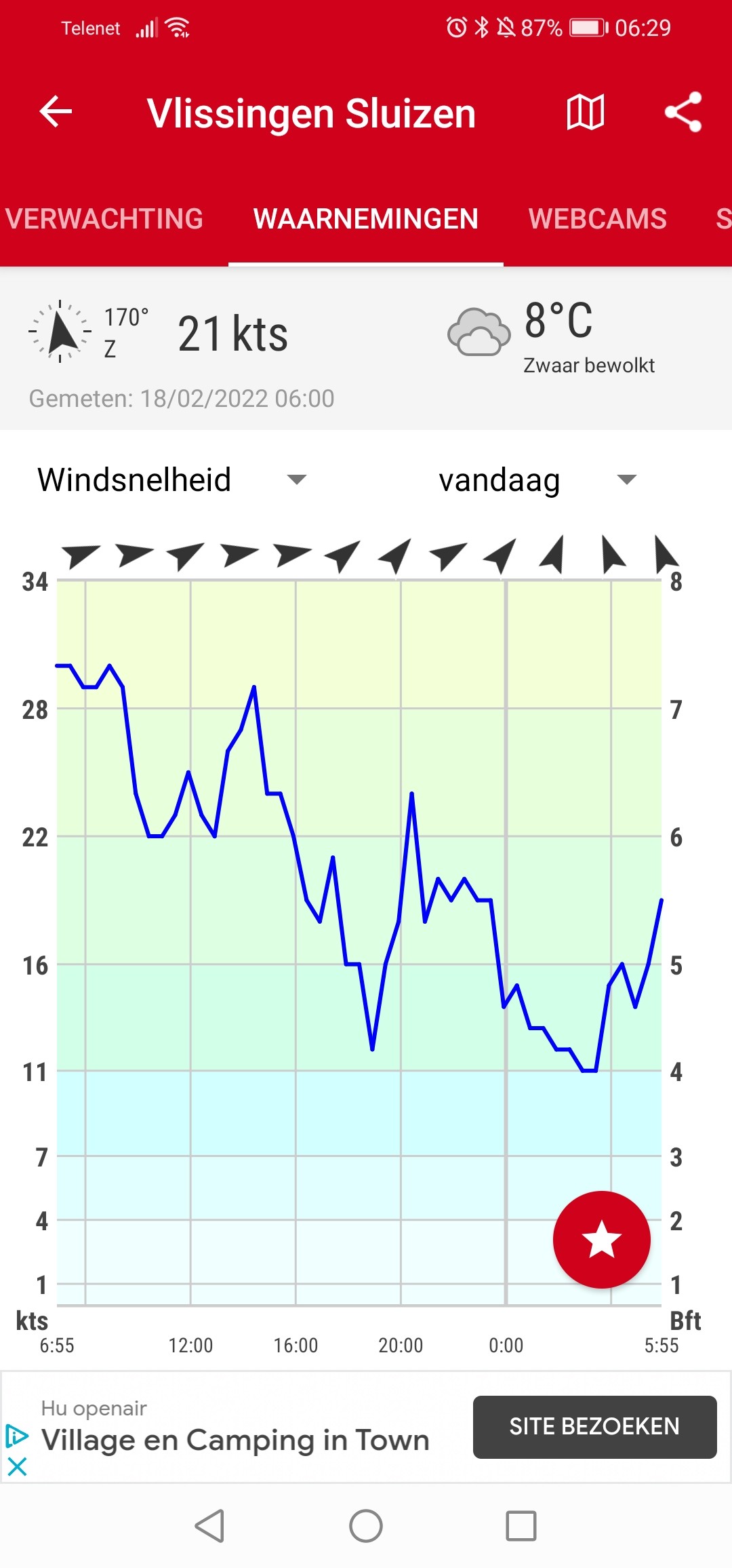Tap the system home button

click(x=365, y=1527)
